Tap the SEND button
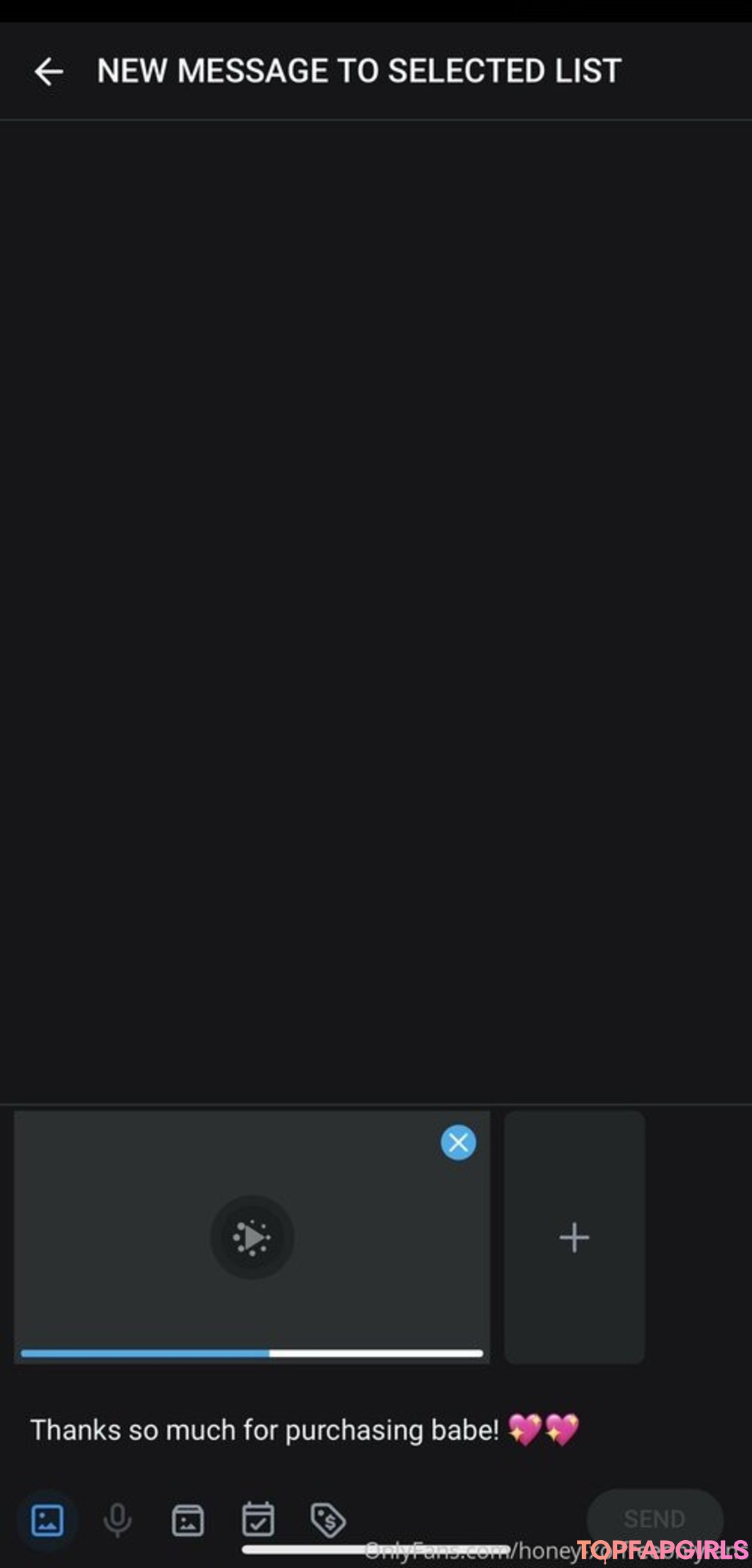Image resolution: width=752 pixels, height=1568 pixels. point(654,1519)
